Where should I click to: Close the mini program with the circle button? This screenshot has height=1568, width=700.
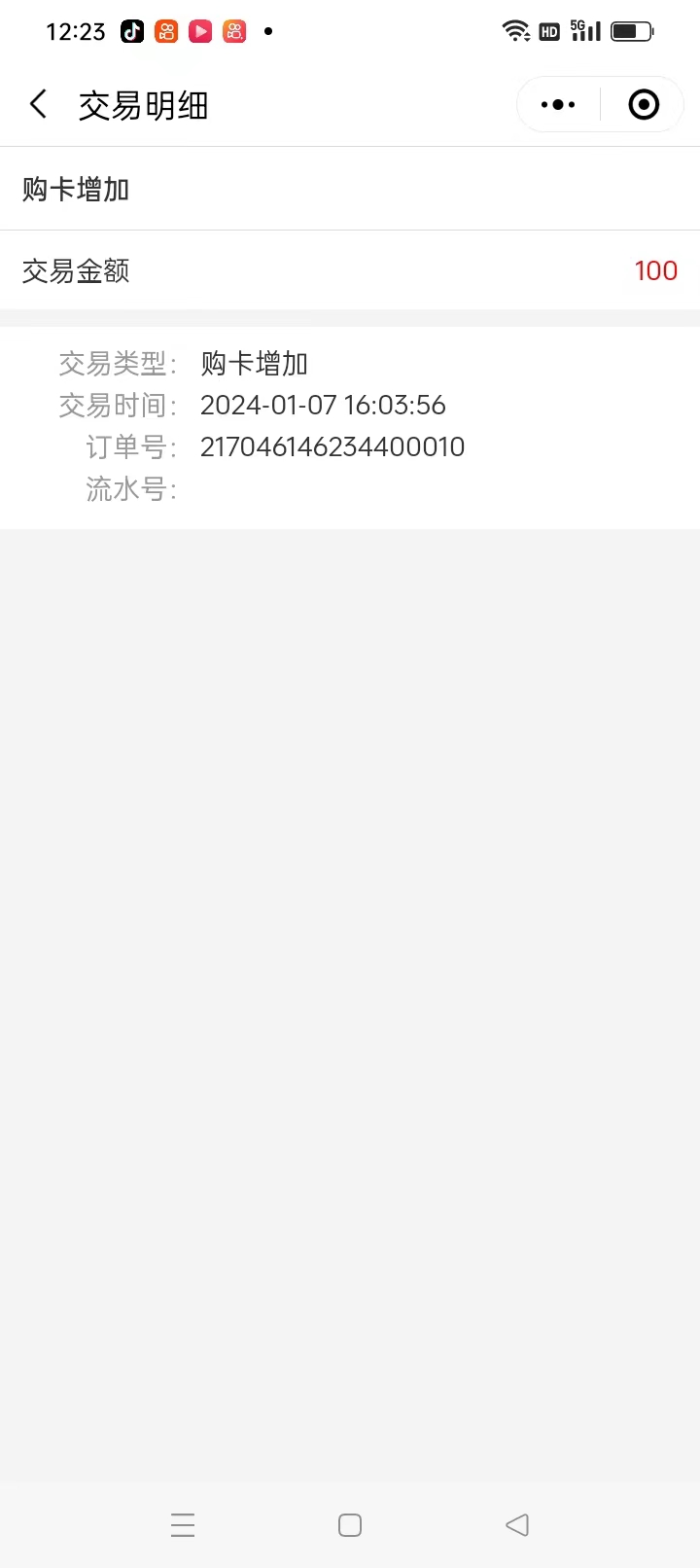tap(644, 104)
